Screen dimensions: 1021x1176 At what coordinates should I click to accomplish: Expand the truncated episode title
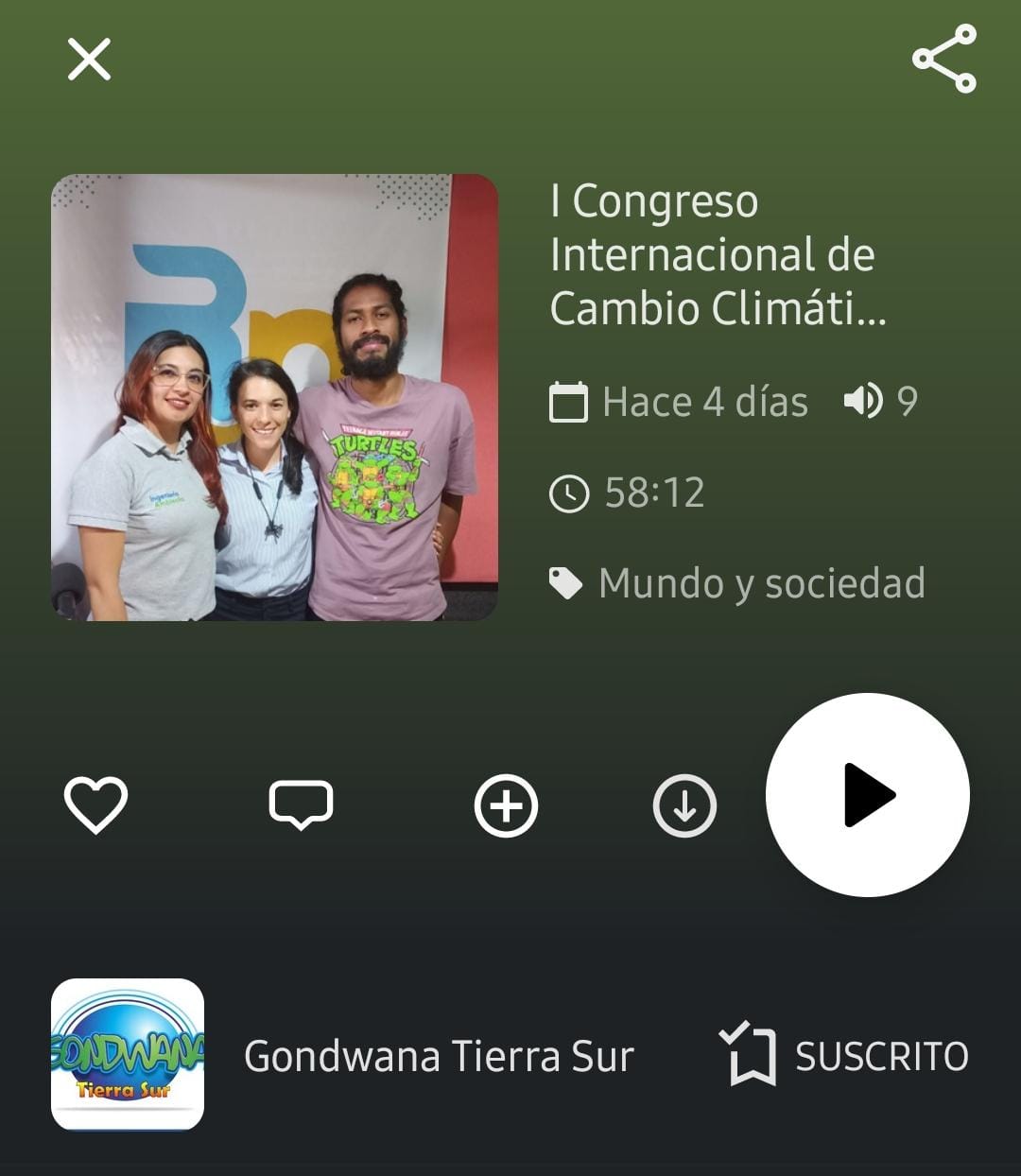click(717, 253)
